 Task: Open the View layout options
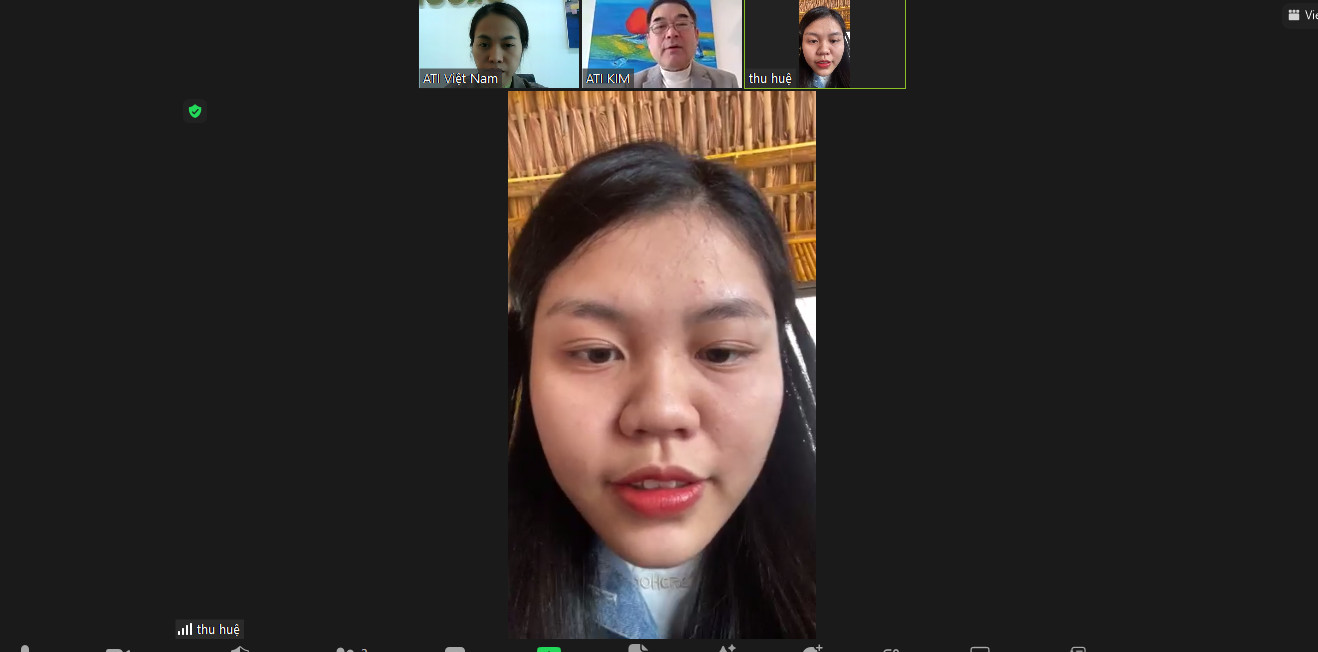(1302, 15)
